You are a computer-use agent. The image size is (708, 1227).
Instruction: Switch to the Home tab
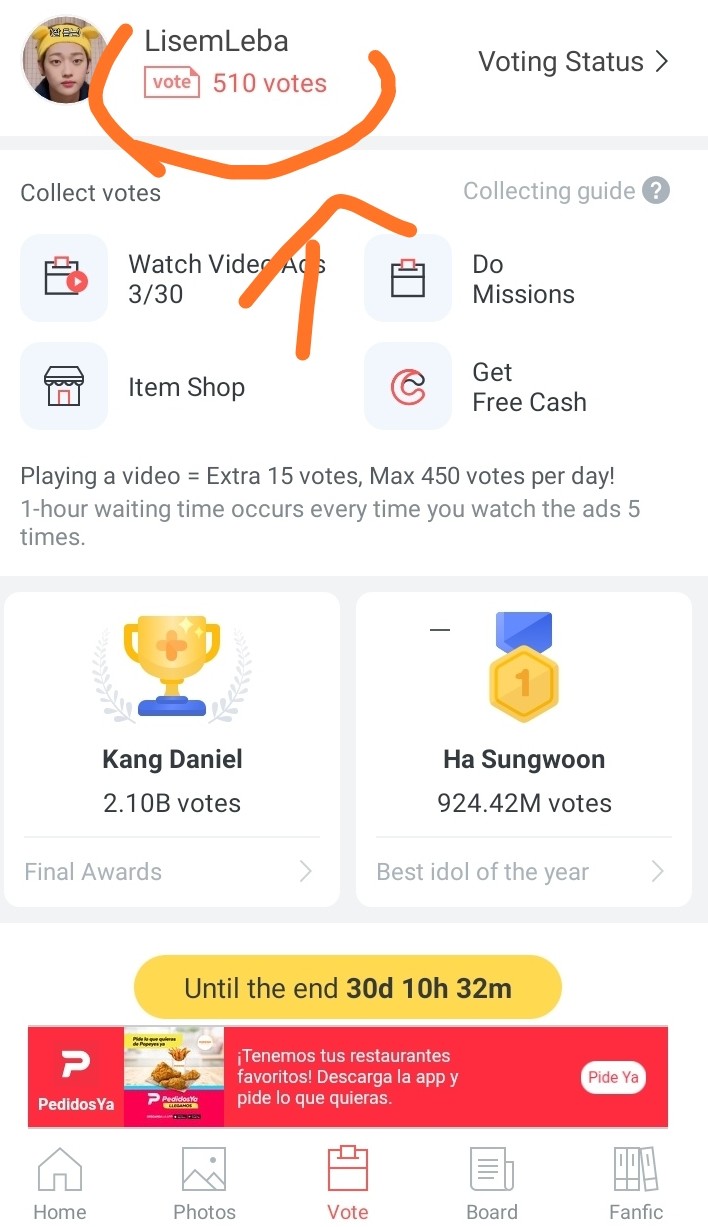[x=60, y=1185]
